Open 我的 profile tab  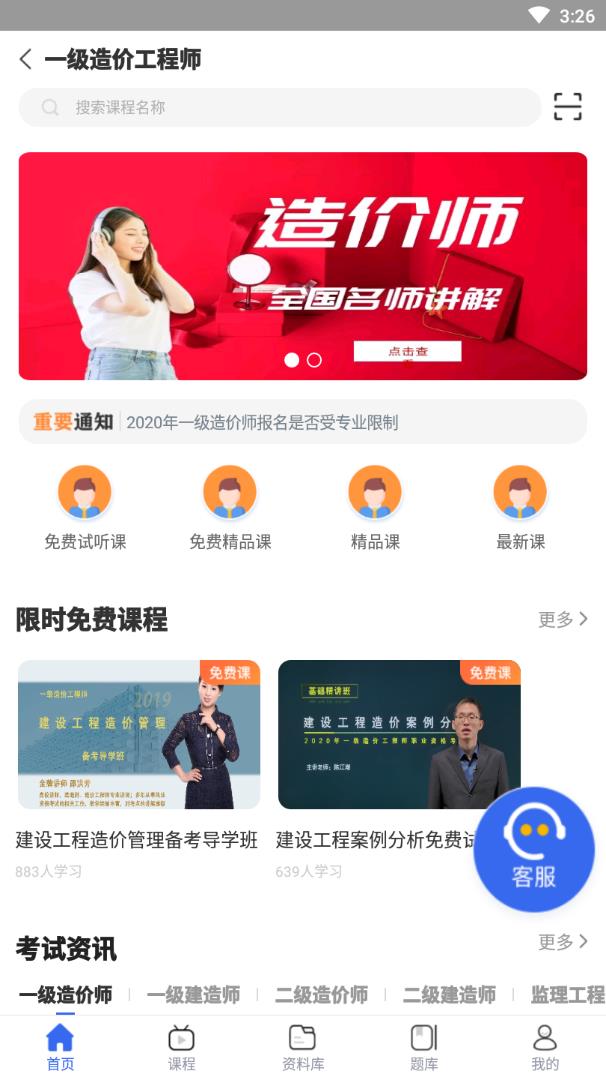545,1047
